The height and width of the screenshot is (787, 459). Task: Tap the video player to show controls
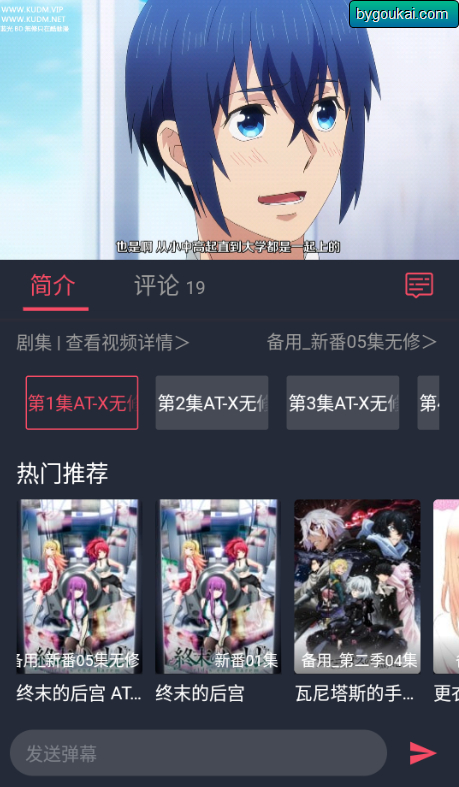pos(229,130)
